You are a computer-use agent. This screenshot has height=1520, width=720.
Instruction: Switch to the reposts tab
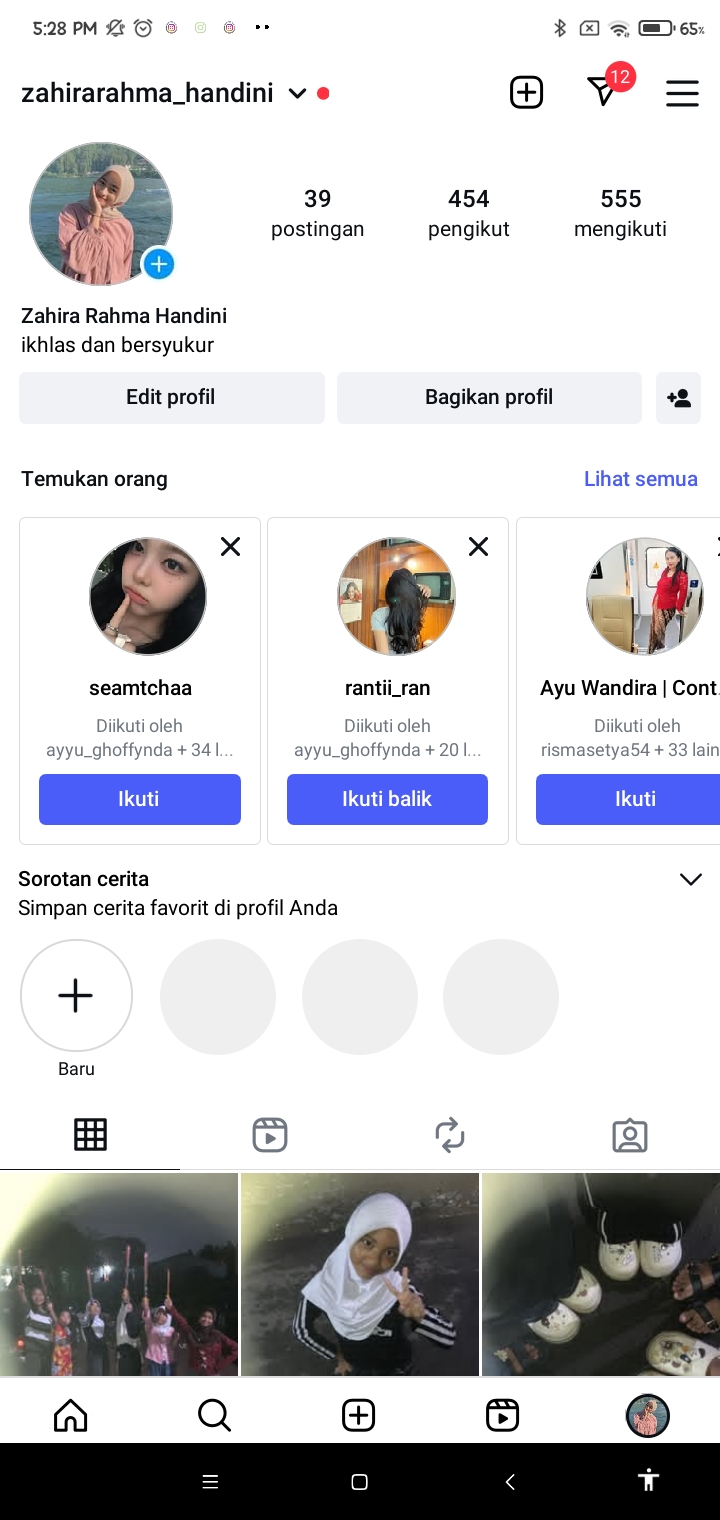[450, 1135]
